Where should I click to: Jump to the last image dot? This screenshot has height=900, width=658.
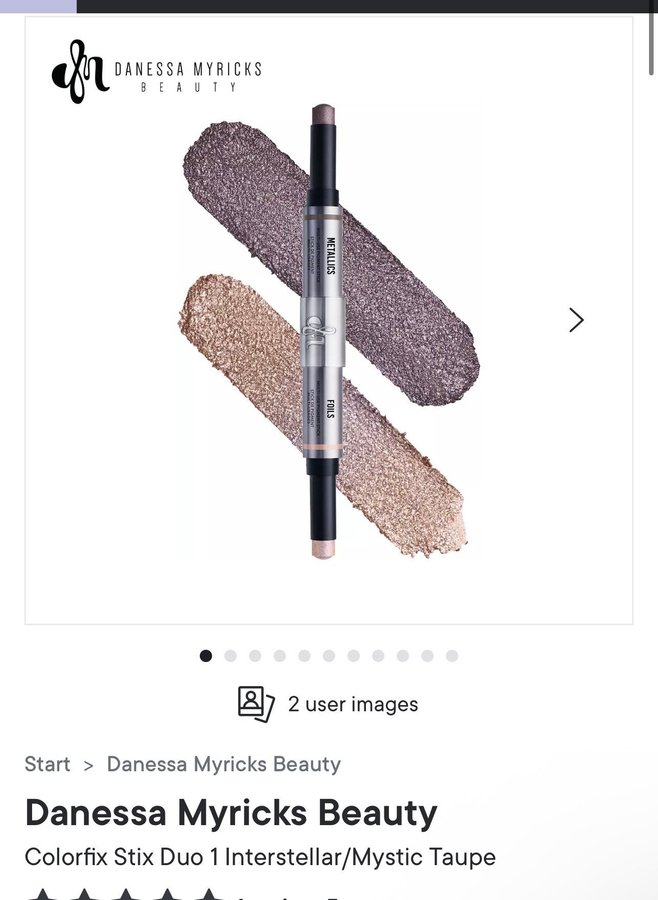tap(452, 656)
